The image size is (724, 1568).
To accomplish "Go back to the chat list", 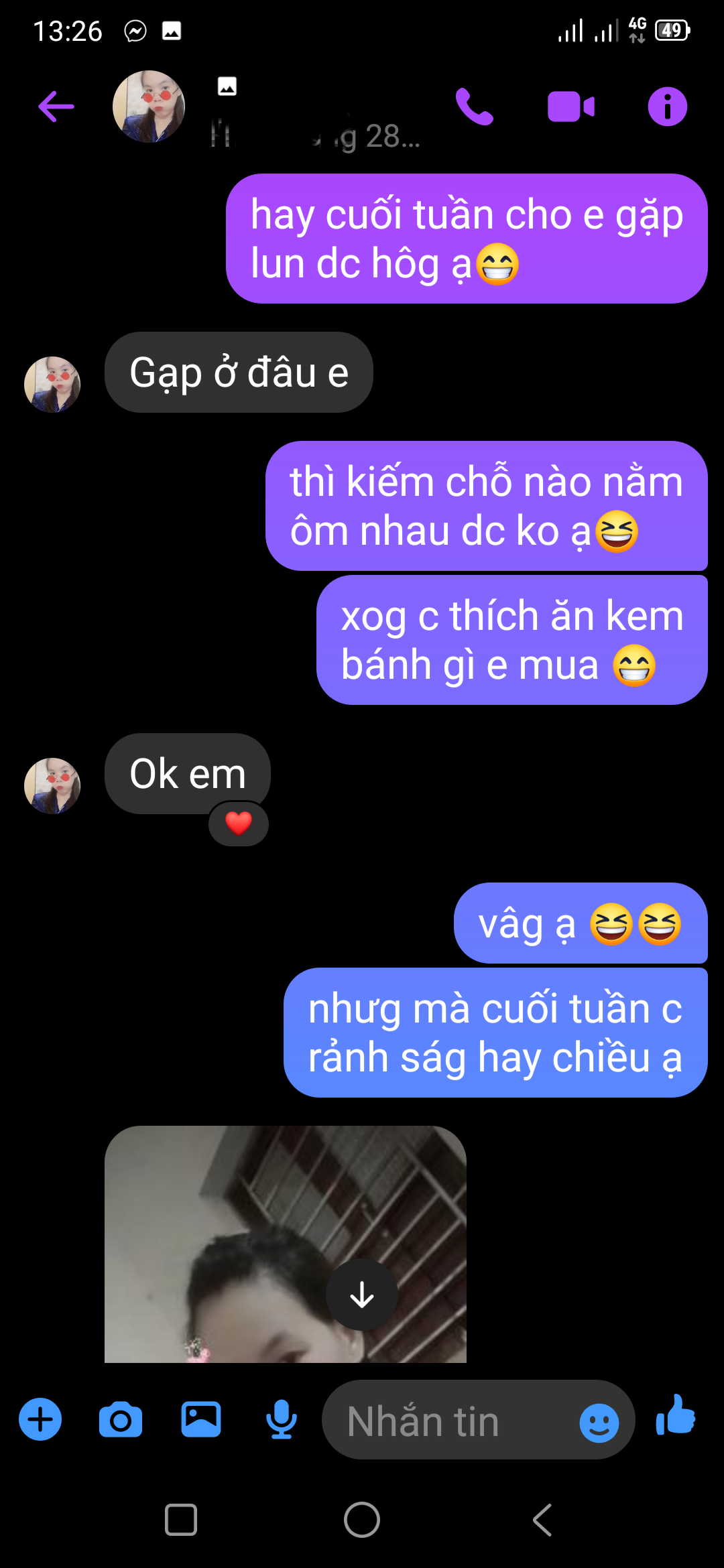I will pos(56,107).
